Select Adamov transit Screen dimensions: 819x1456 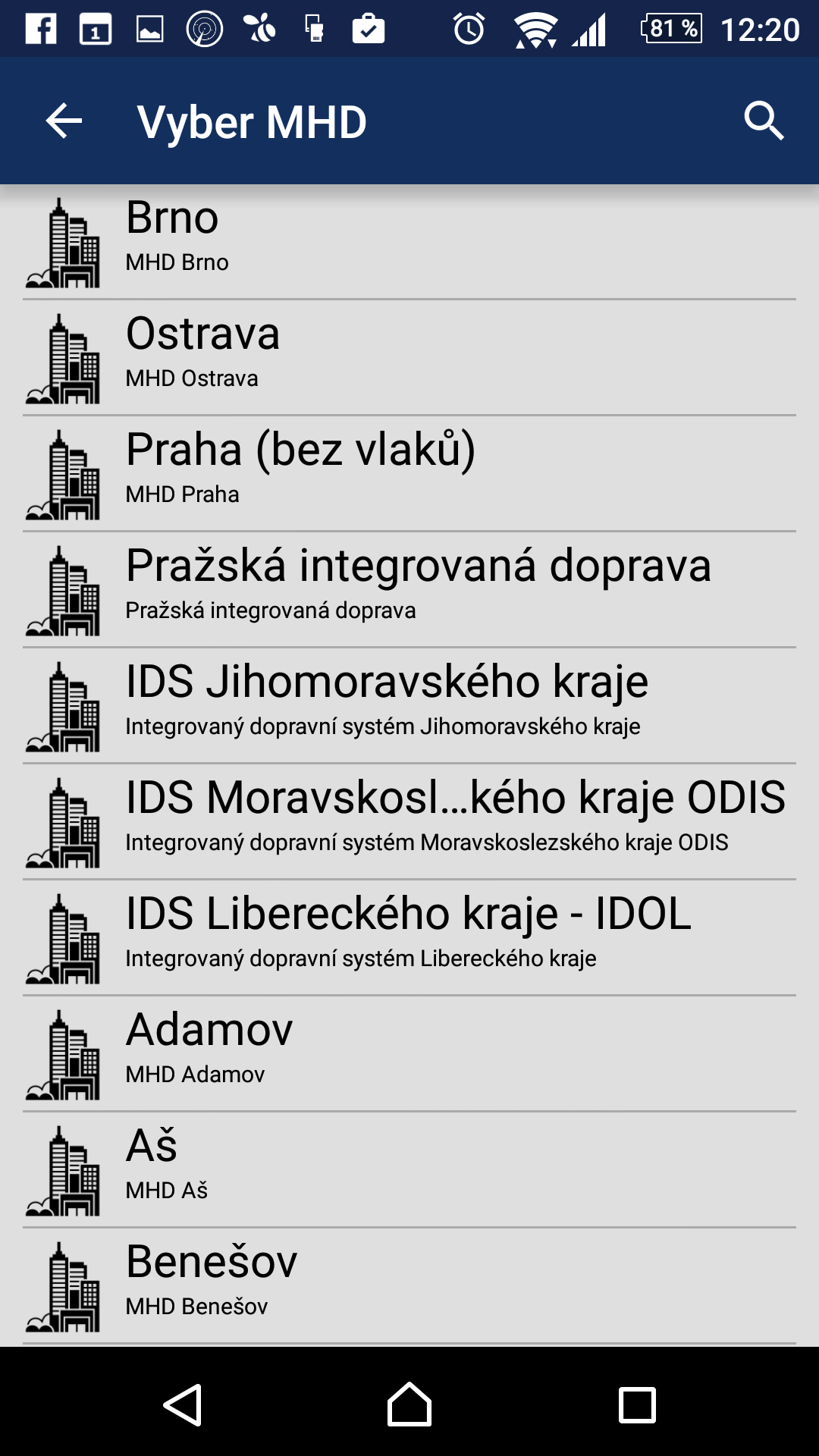click(x=409, y=1054)
